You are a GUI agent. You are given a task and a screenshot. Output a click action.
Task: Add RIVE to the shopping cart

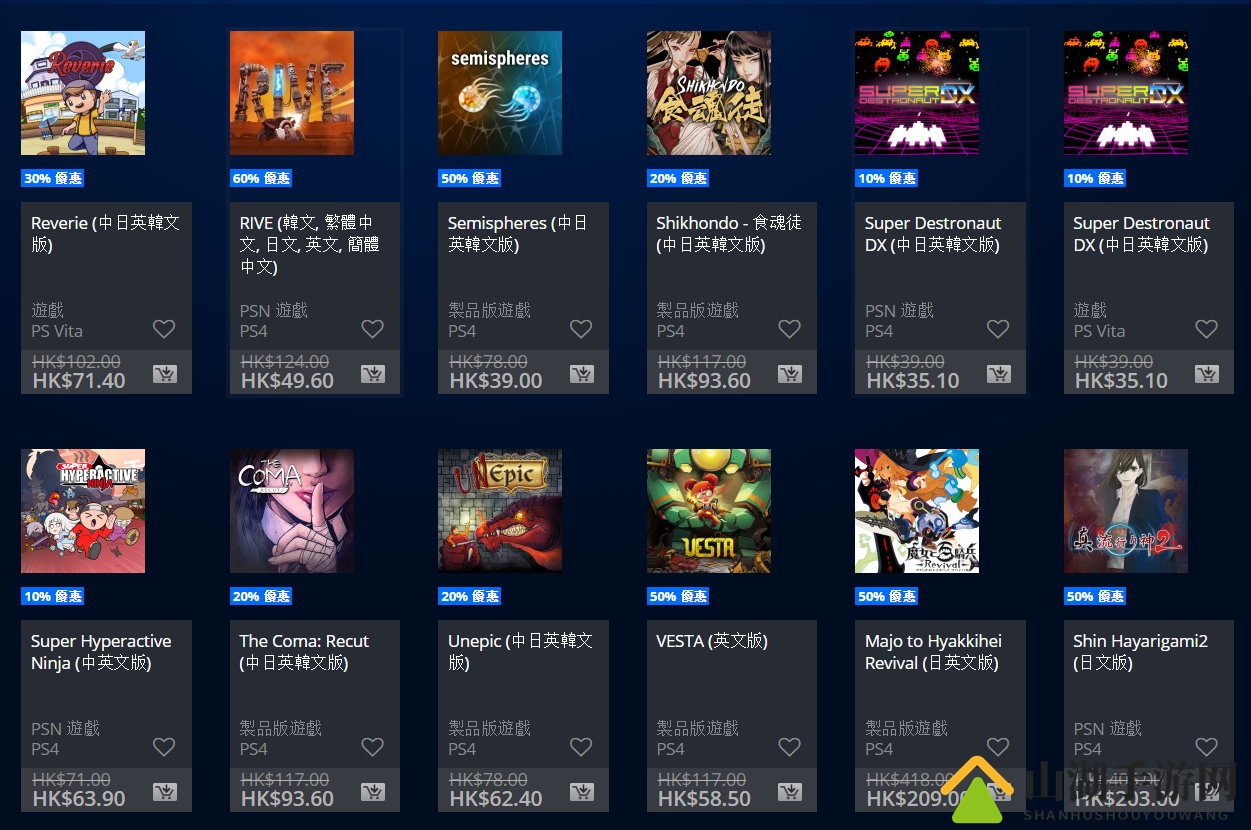[373, 374]
